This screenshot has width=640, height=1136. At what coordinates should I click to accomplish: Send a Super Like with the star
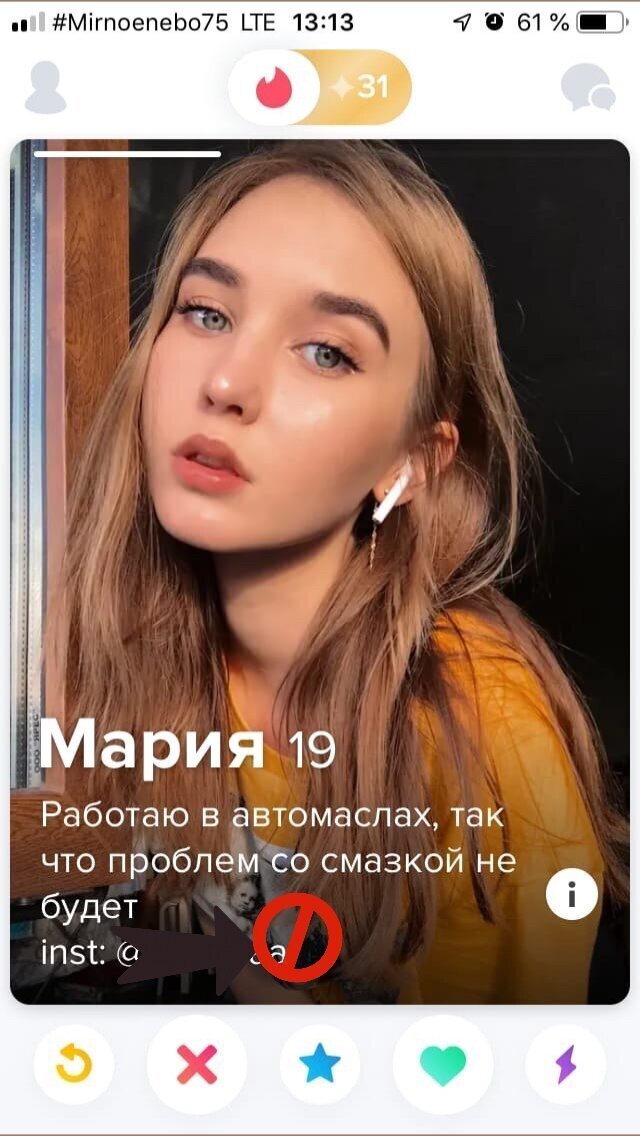320,1066
